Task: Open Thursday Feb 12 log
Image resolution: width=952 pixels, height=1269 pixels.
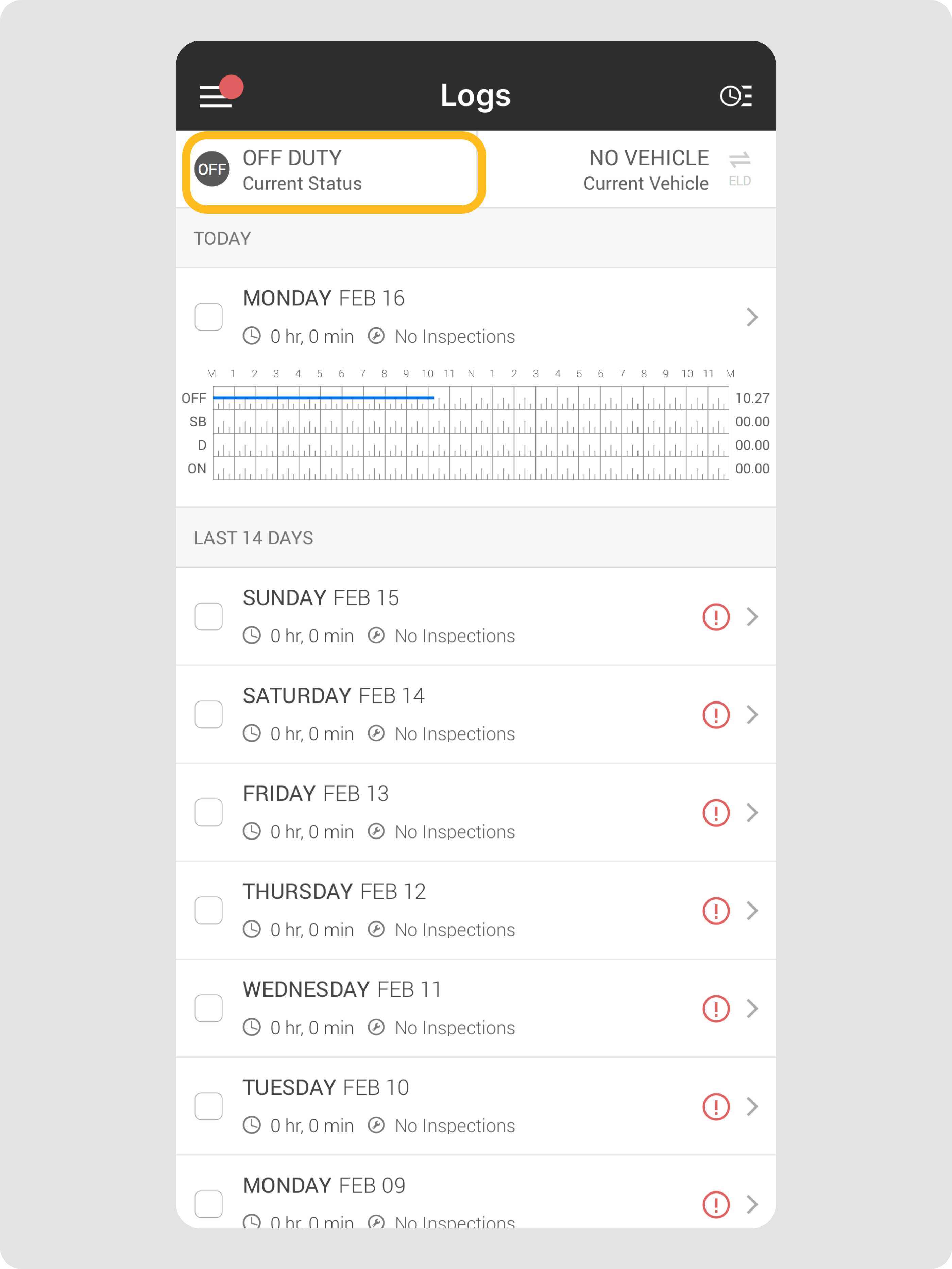Action: click(752, 911)
